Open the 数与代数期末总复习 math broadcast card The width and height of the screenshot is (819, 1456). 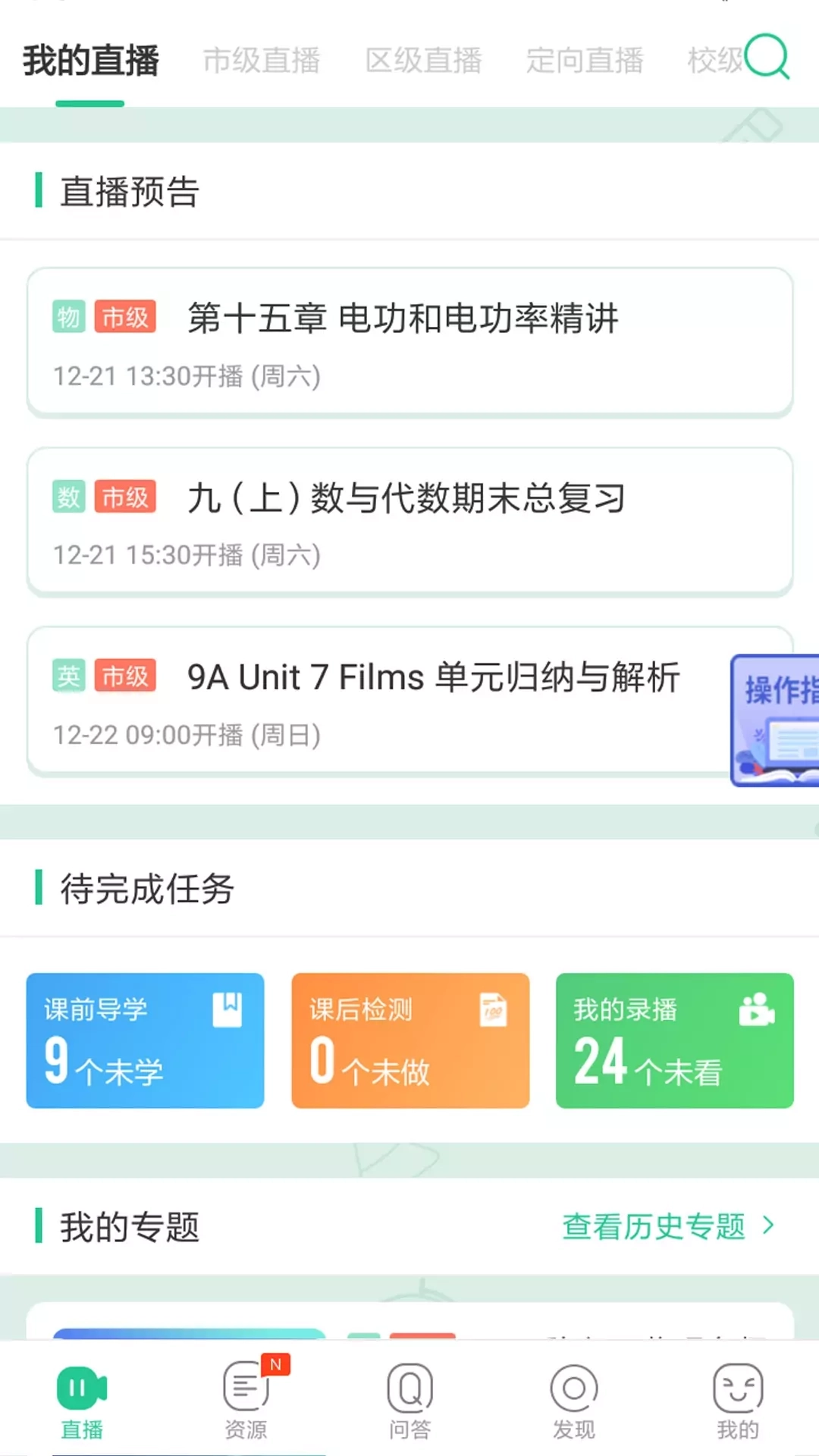[409, 522]
